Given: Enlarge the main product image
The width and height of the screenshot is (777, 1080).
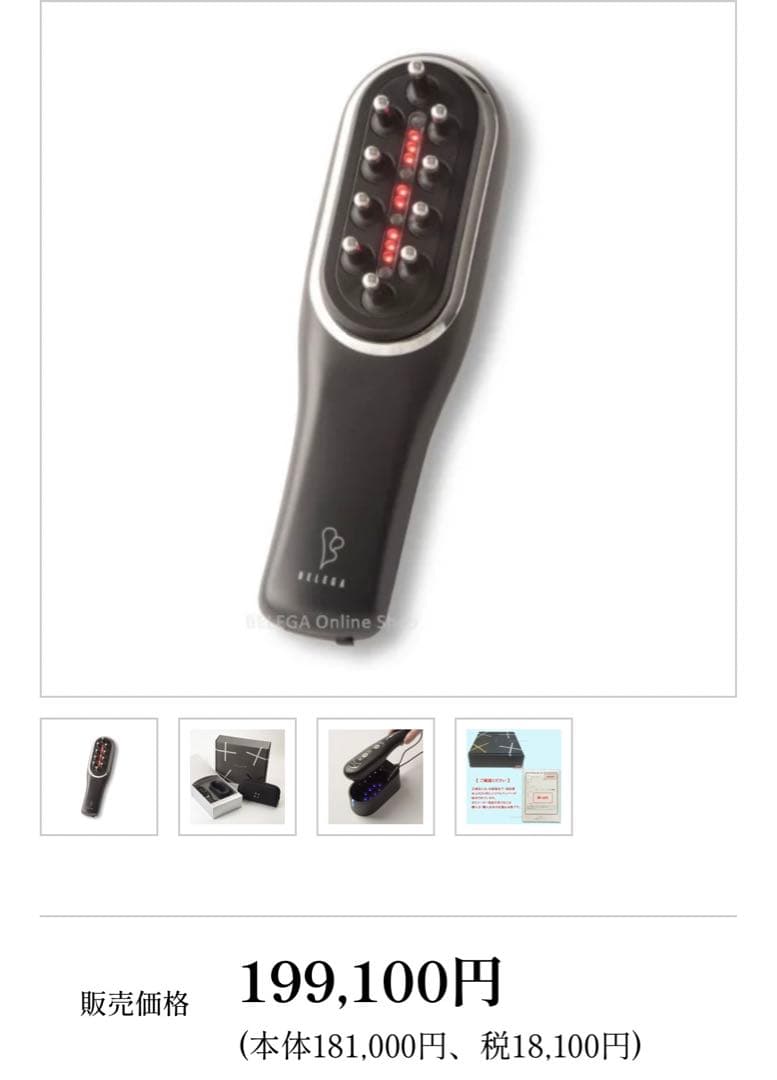Looking at the screenshot, I should coord(388,348).
